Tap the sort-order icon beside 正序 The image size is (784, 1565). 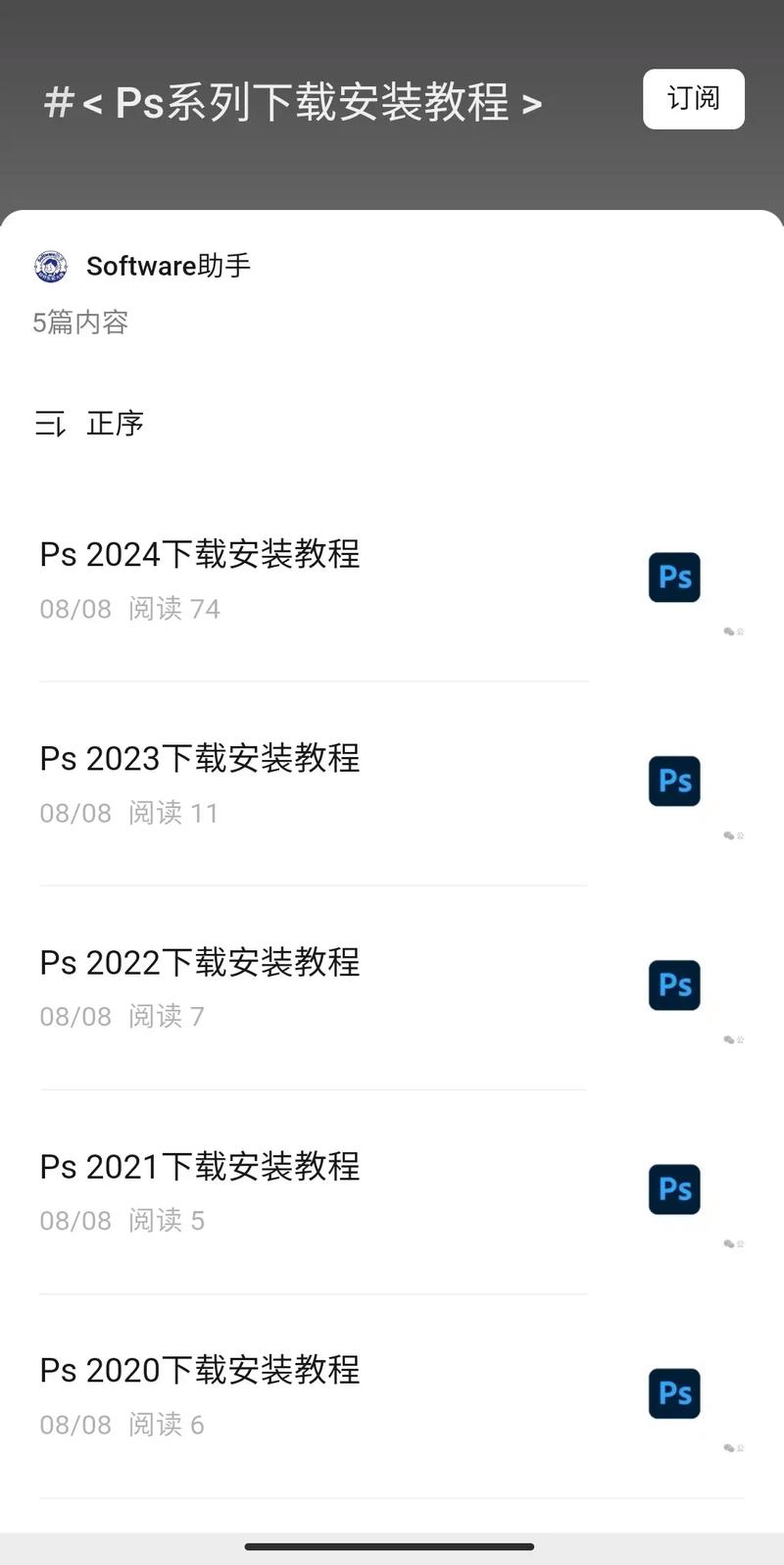click(50, 424)
